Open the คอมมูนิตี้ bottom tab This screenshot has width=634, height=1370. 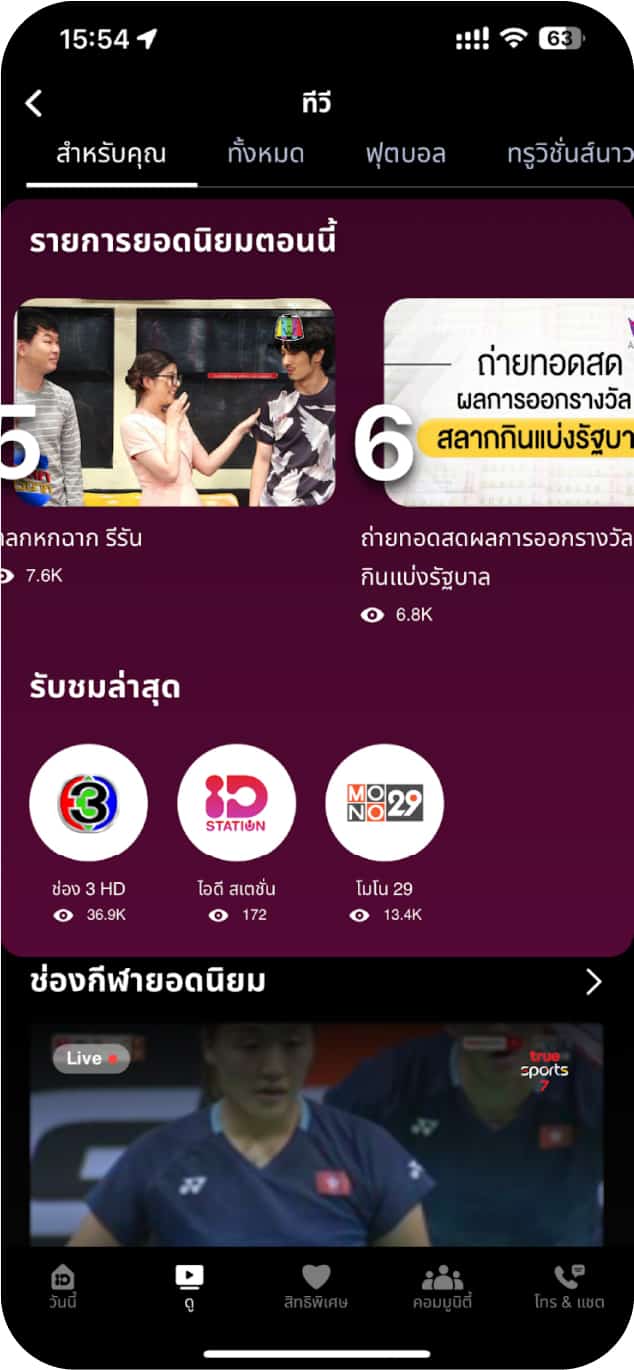pyautogui.click(x=442, y=1286)
